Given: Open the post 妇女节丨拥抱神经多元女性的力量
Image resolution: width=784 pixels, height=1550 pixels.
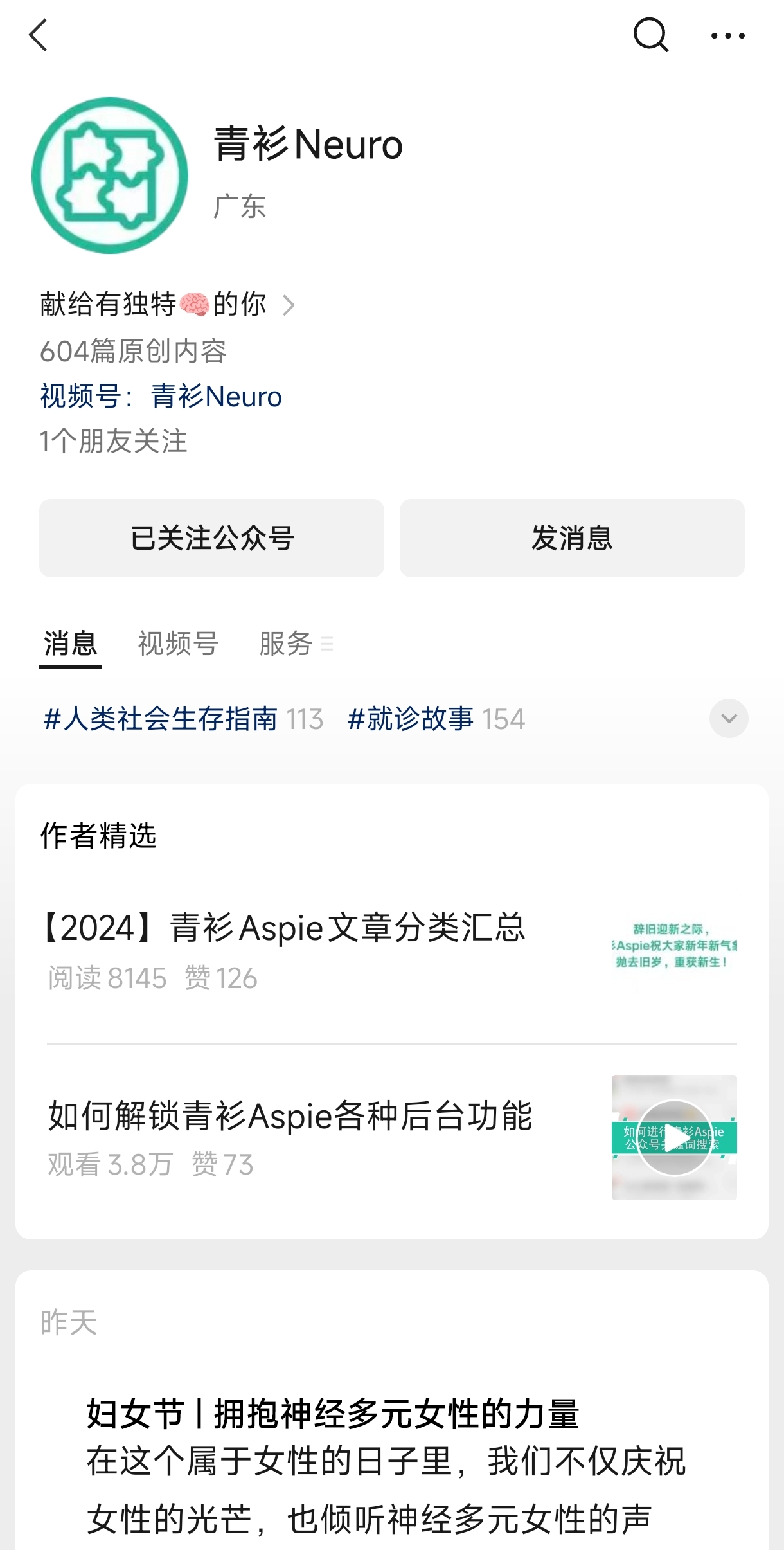Looking at the screenshot, I should 333,1414.
